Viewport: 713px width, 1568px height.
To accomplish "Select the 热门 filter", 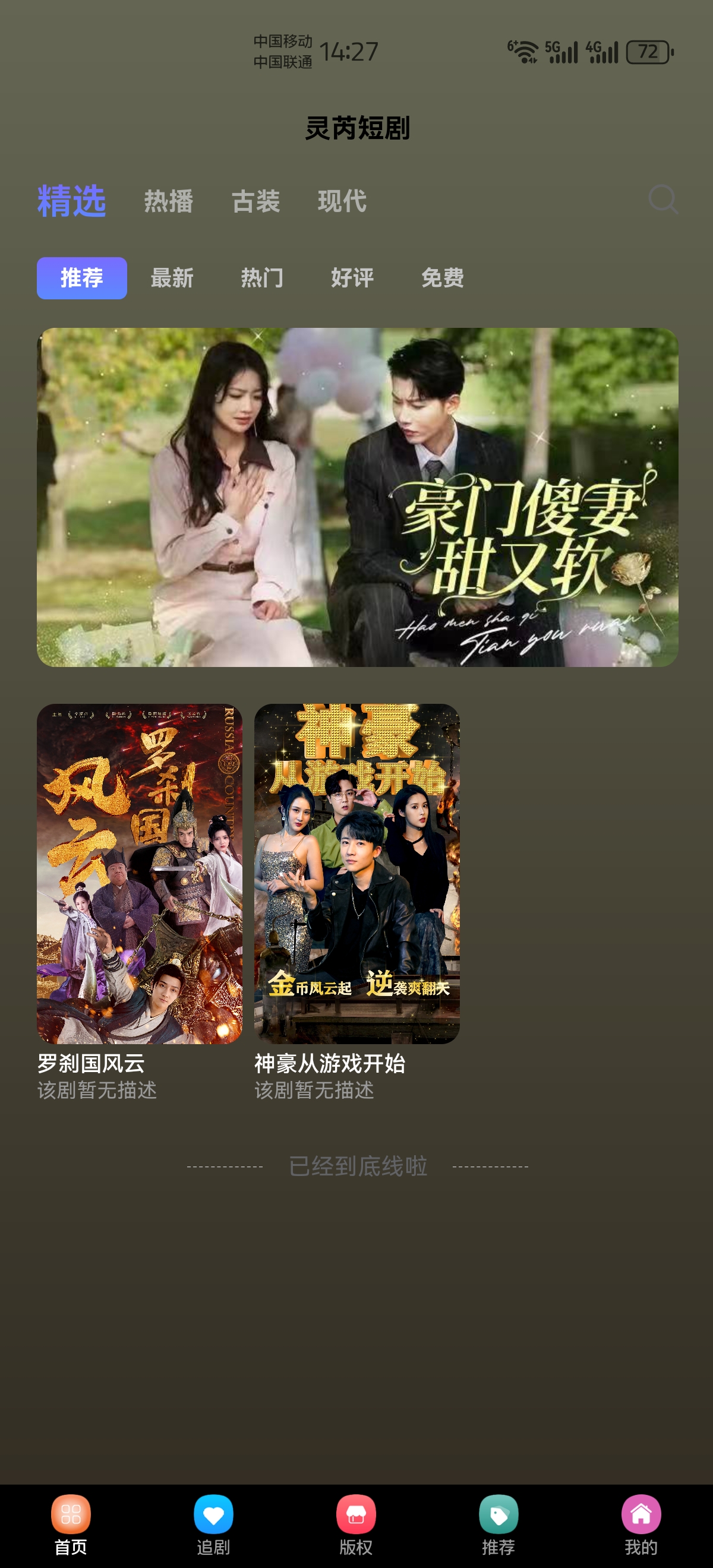I will (263, 279).
